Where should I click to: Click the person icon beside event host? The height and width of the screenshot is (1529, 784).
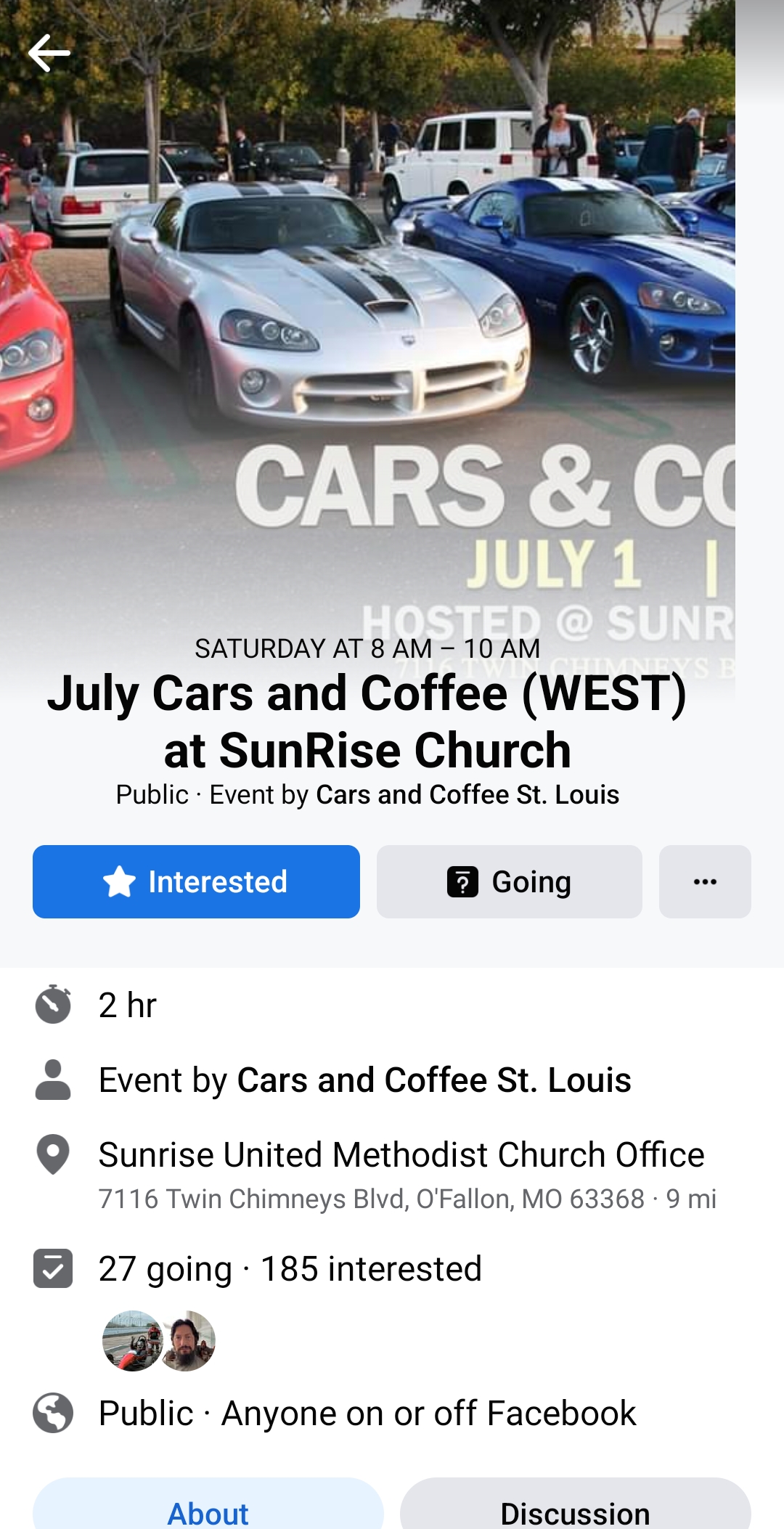click(x=52, y=1080)
